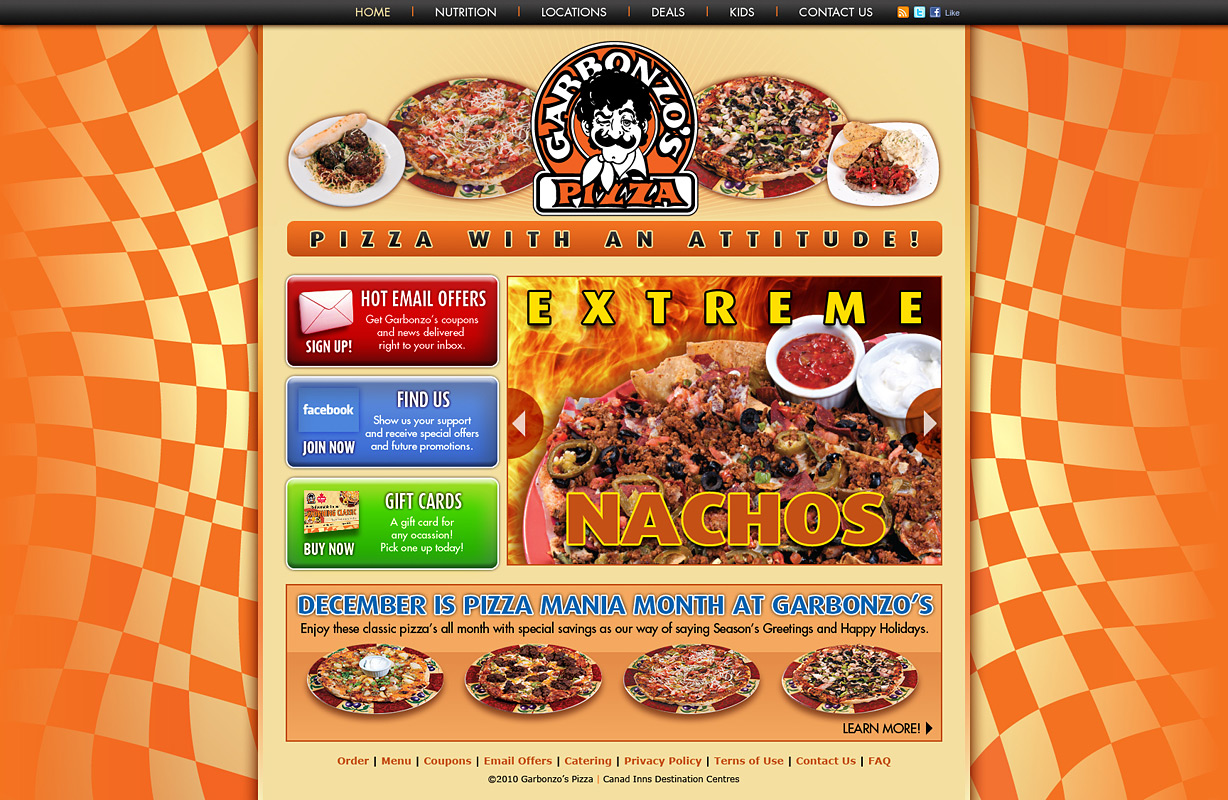View the Menu footer link
This screenshot has width=1228, height=800.
[x=396, y=761]
